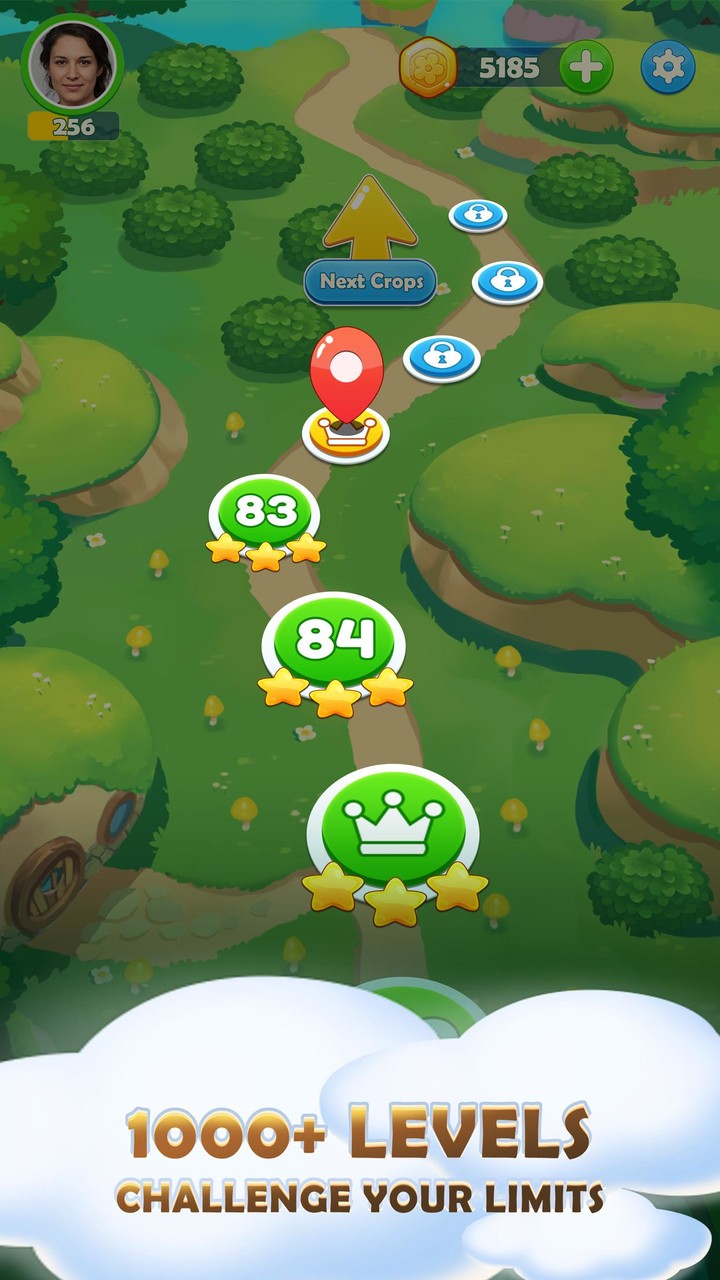Tap the middle locked padlock level
Screen dimensions: 720x1280
click(508, 280)
